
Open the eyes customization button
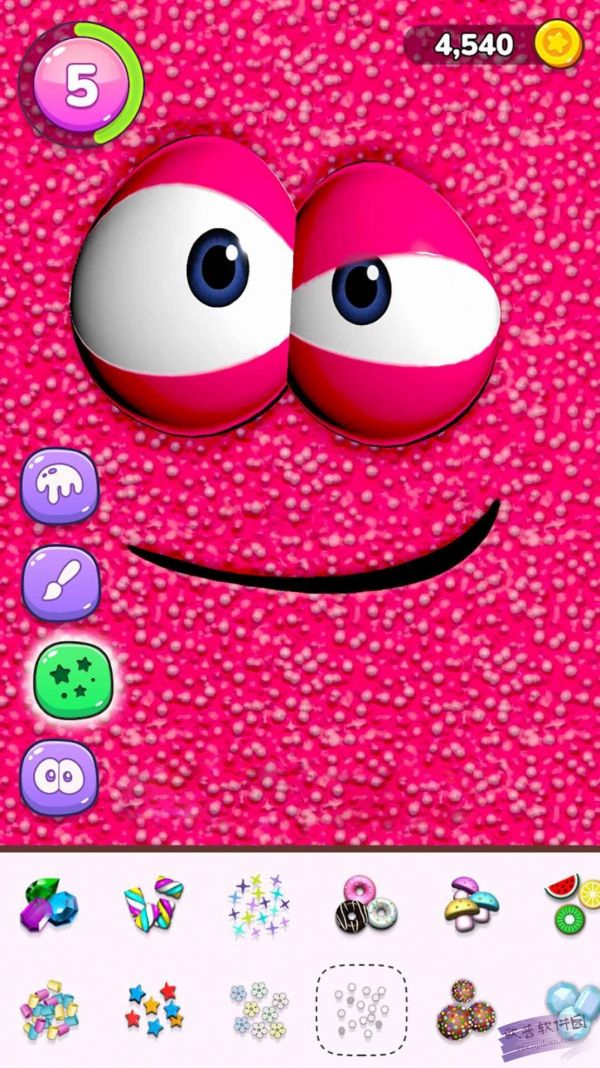pyautogui.click(x=60, y=776)
